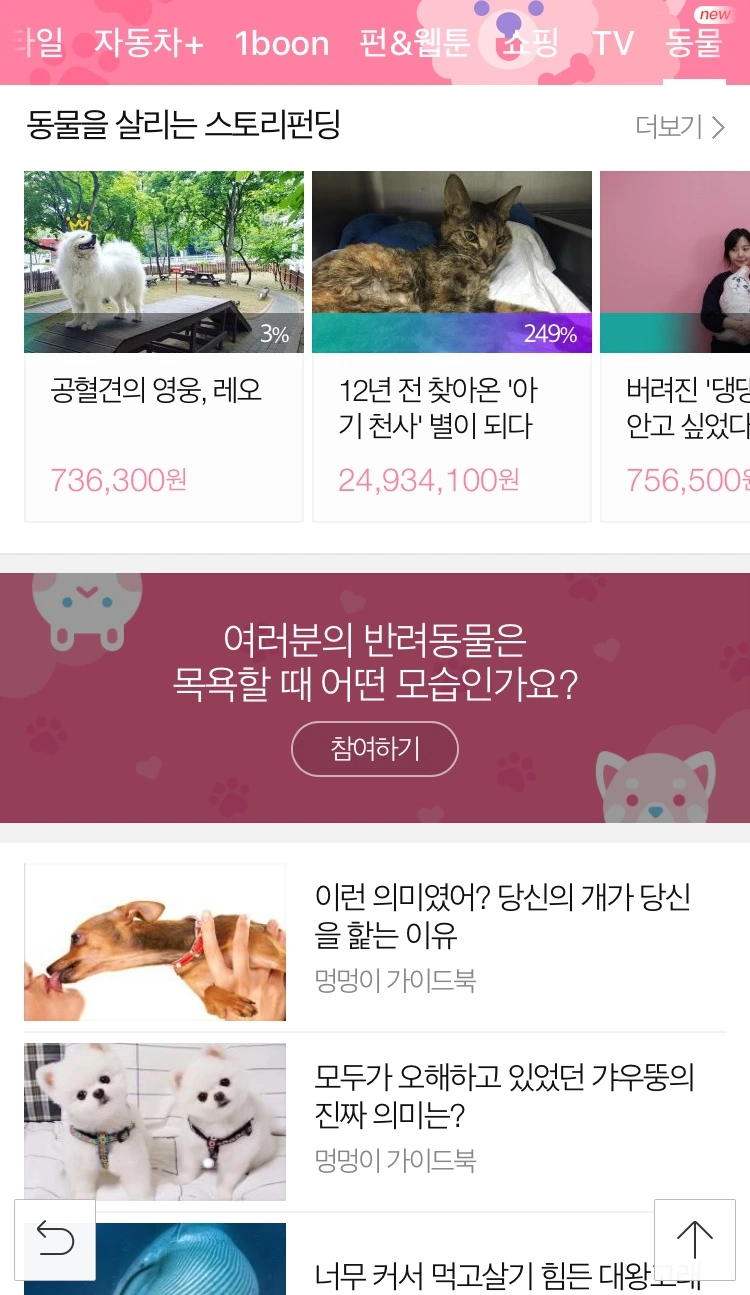Tap the two white Pomeranians thumbnail
The height and width of the screenshot is (1295, 750).
click(154, 1121)
